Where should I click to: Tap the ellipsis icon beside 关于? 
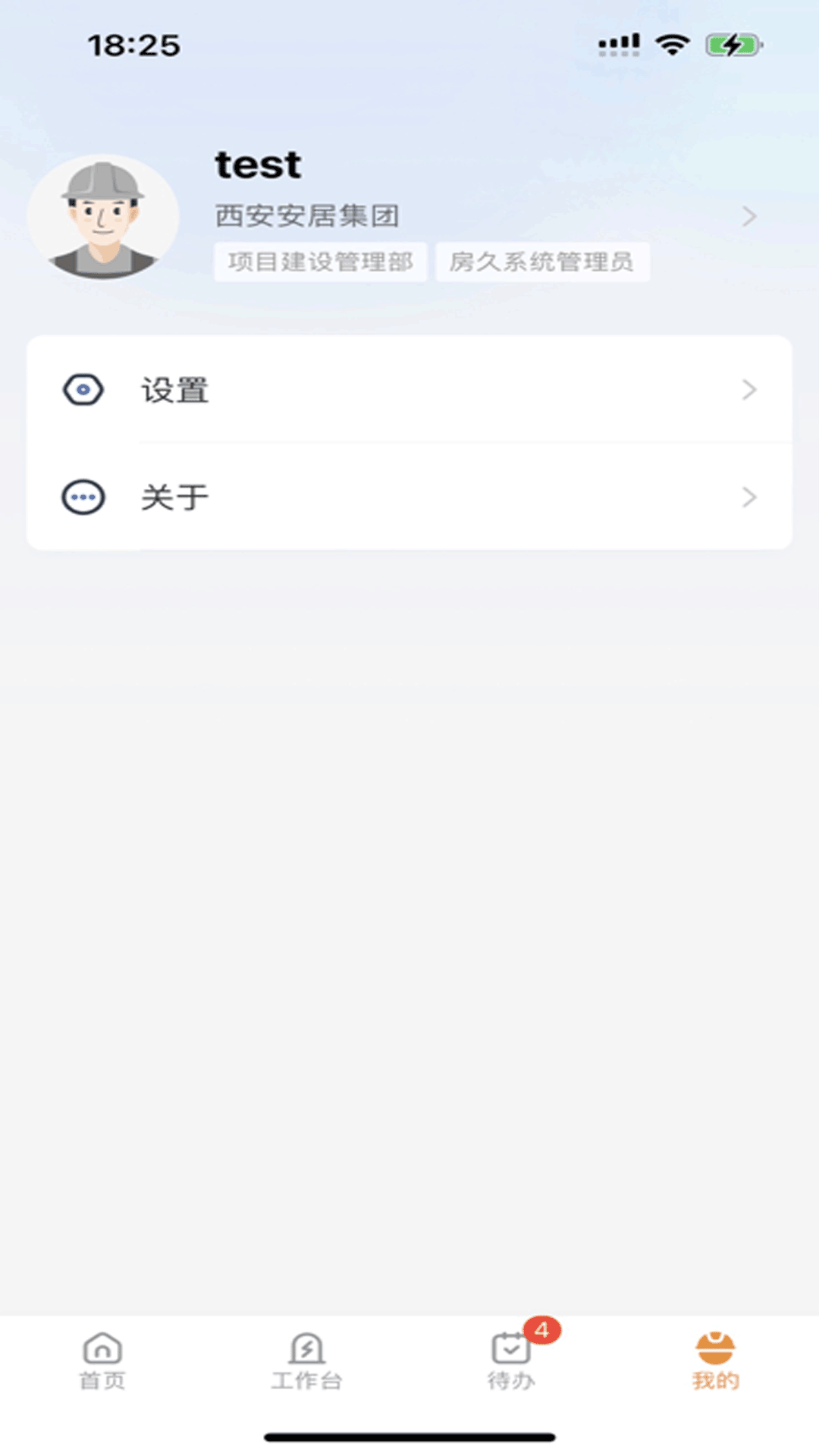[x=83, y=497]
